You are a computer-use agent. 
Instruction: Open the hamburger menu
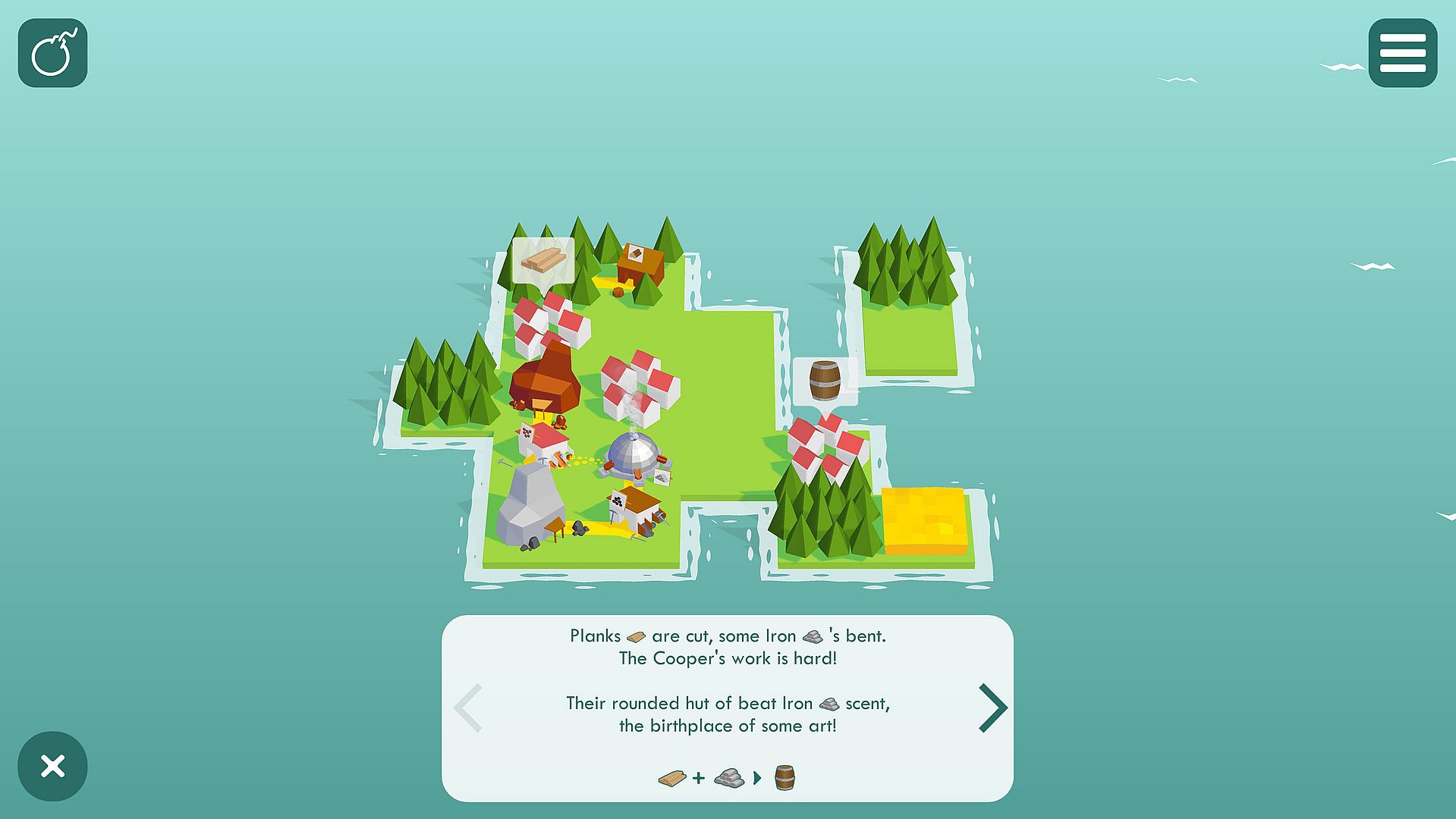(1402, 53)
